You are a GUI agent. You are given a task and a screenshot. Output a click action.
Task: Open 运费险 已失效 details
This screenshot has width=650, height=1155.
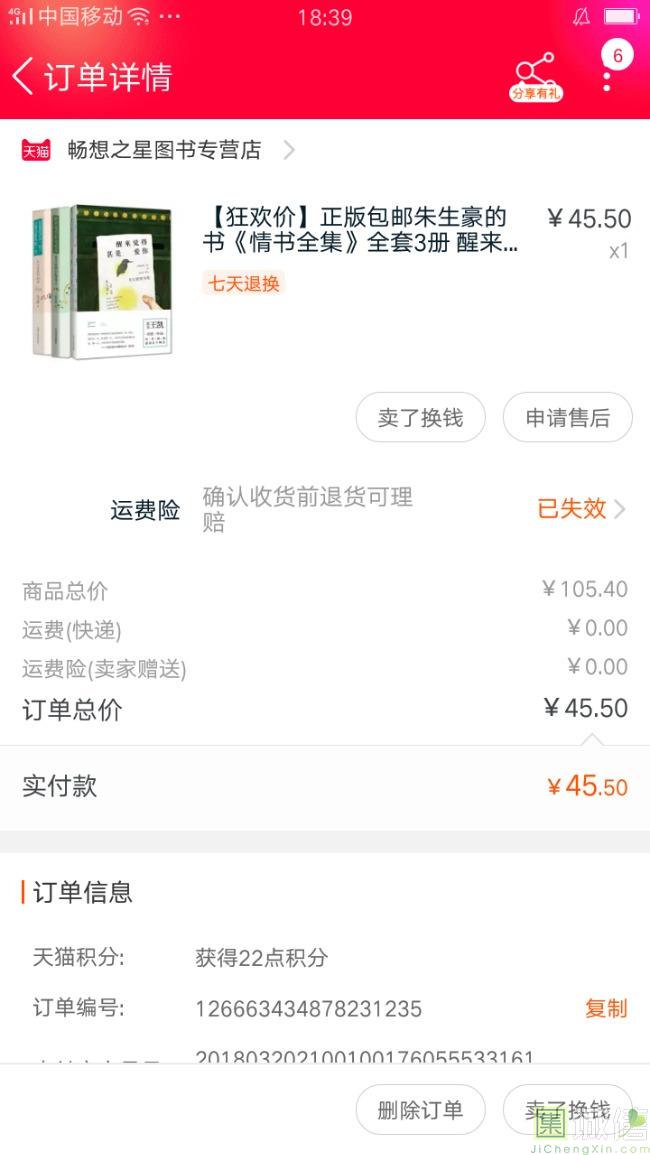coord(580,509)
